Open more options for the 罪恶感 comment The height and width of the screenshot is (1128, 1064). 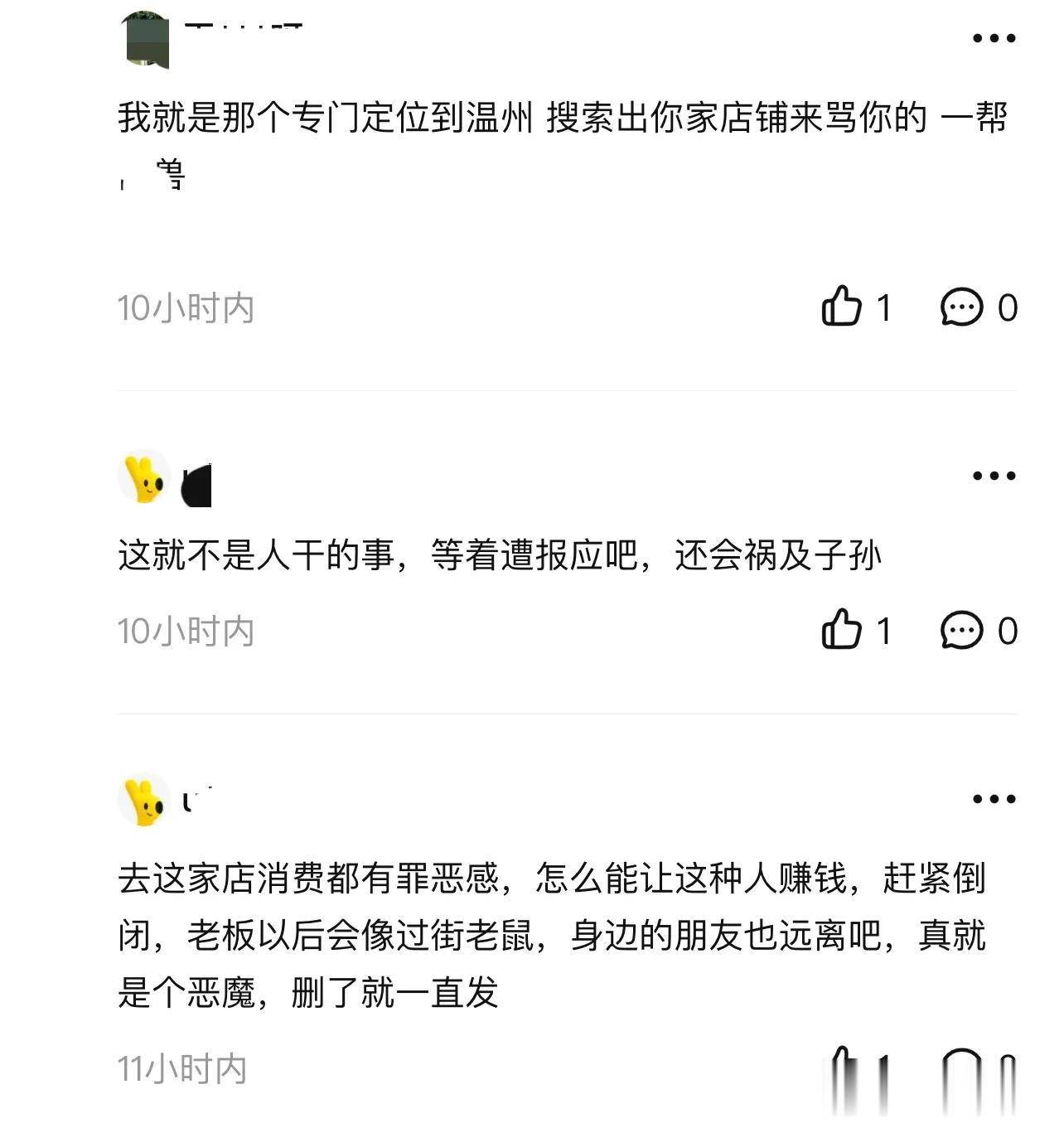(x=994, y=799)
